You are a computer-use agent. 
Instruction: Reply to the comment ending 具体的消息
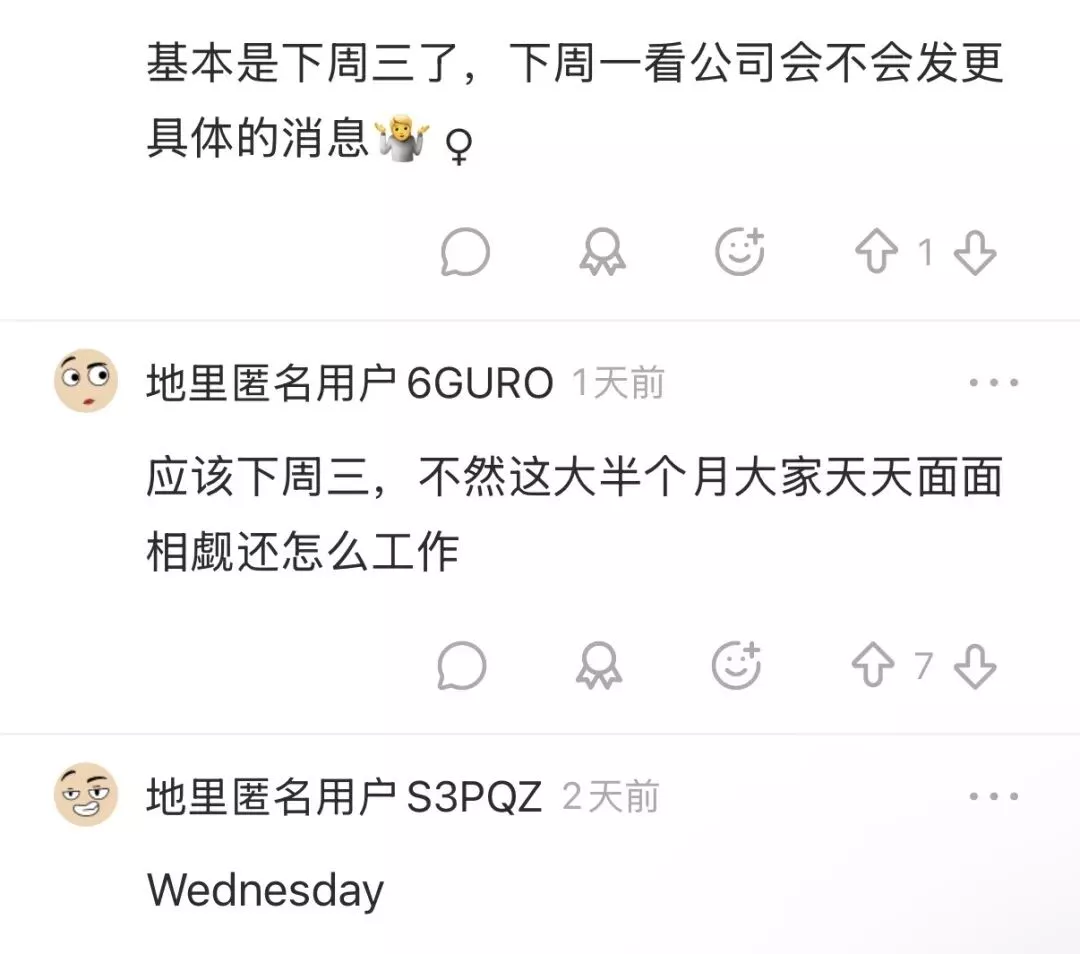(465, 253)
